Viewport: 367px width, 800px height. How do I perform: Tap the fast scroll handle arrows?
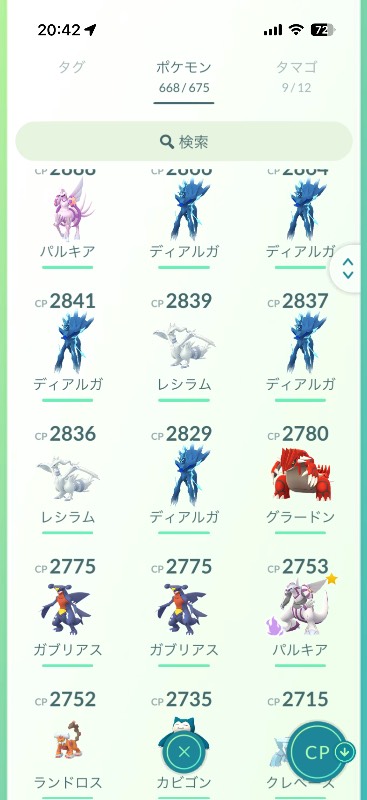(348, 268)
